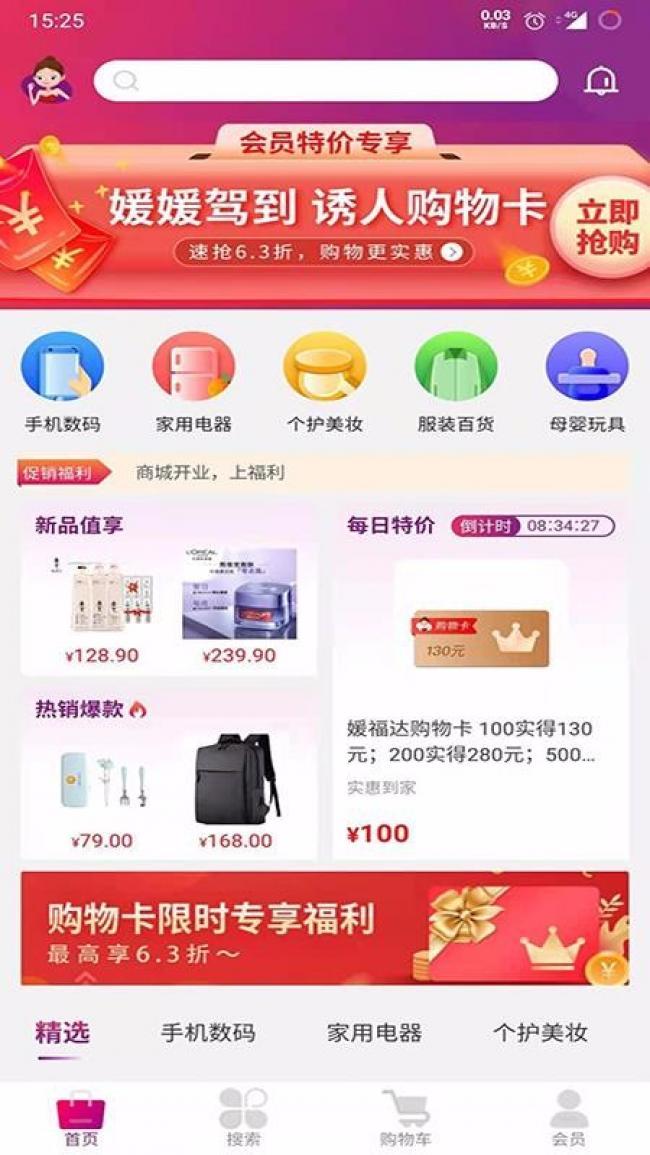Go to the 购物车 tab
The height and width of the screenshot is (1155, 650).
pos(405,1118)
